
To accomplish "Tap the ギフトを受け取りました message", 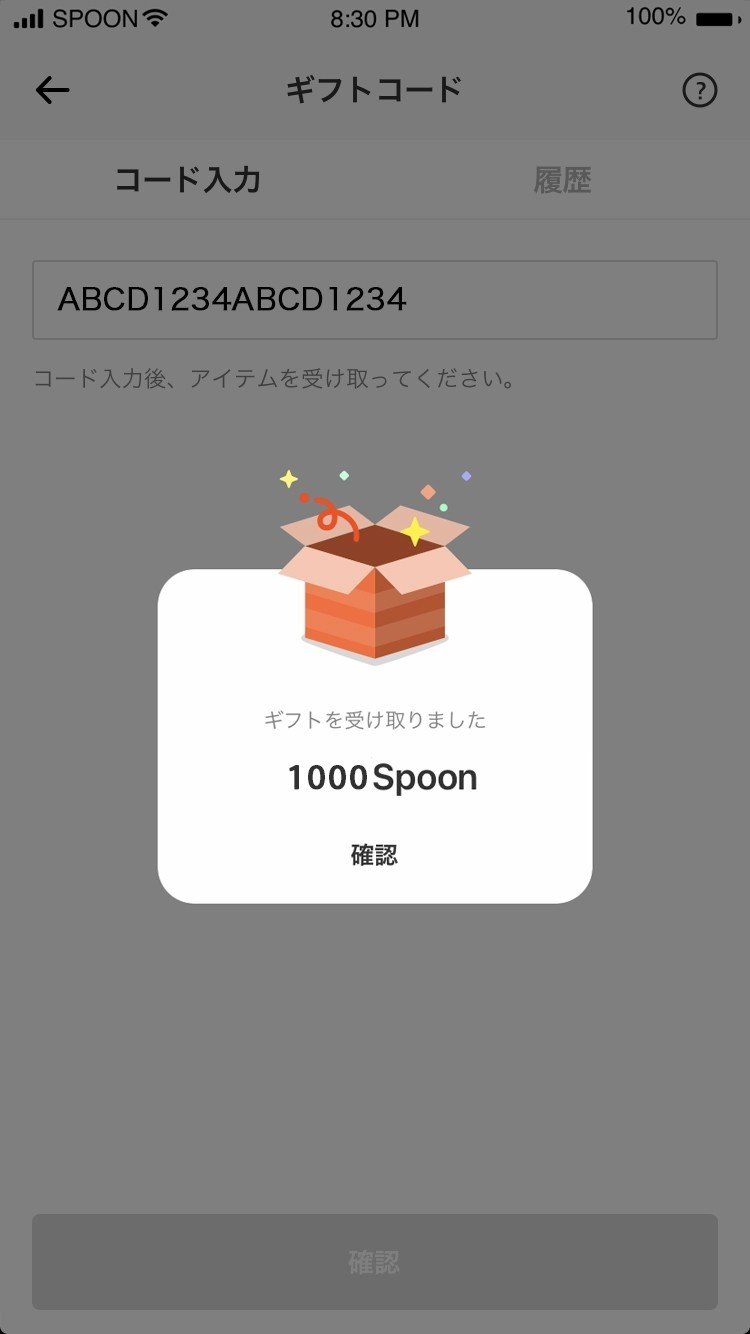I will click(x=375, y=719).
